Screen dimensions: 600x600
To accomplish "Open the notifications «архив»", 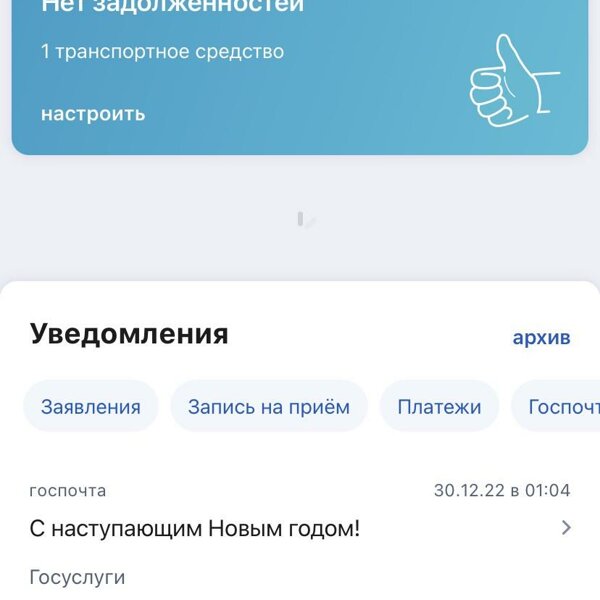I will point(541,337).
